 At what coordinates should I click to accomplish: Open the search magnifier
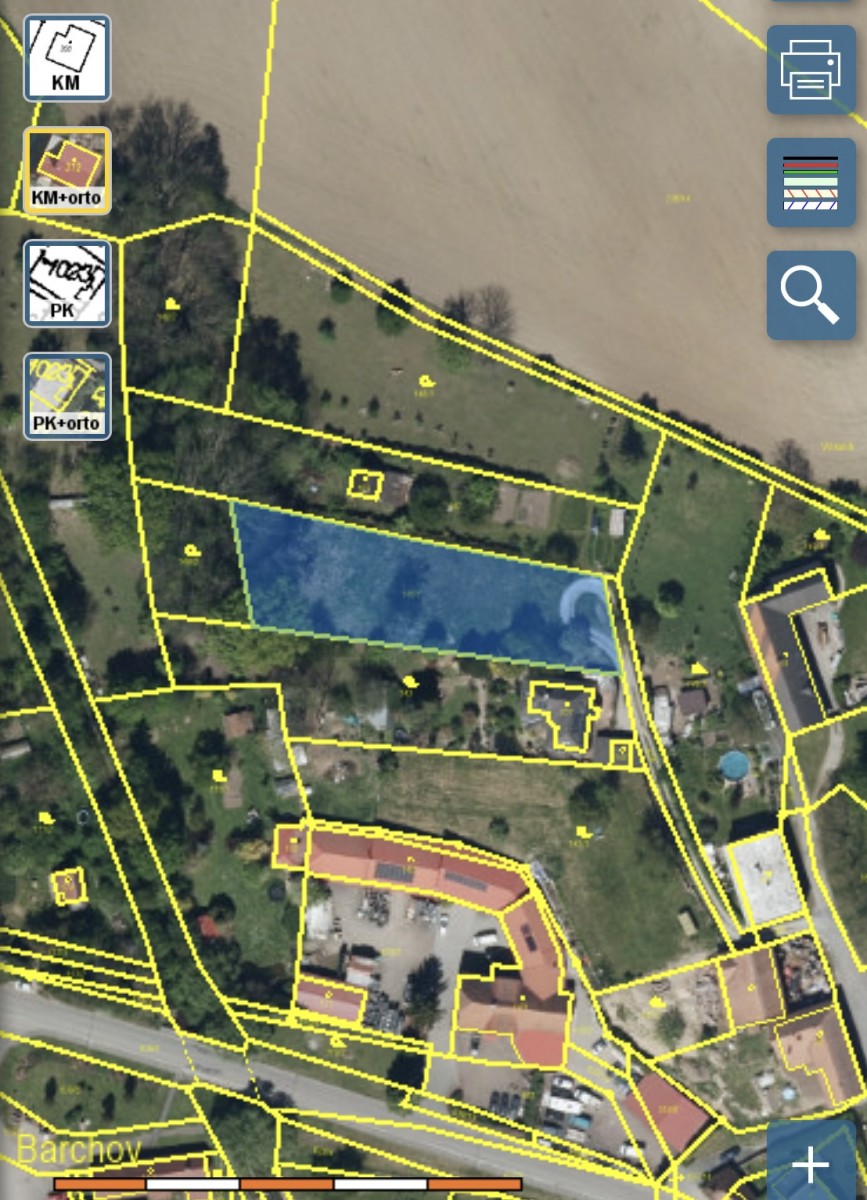click(811, 295)
